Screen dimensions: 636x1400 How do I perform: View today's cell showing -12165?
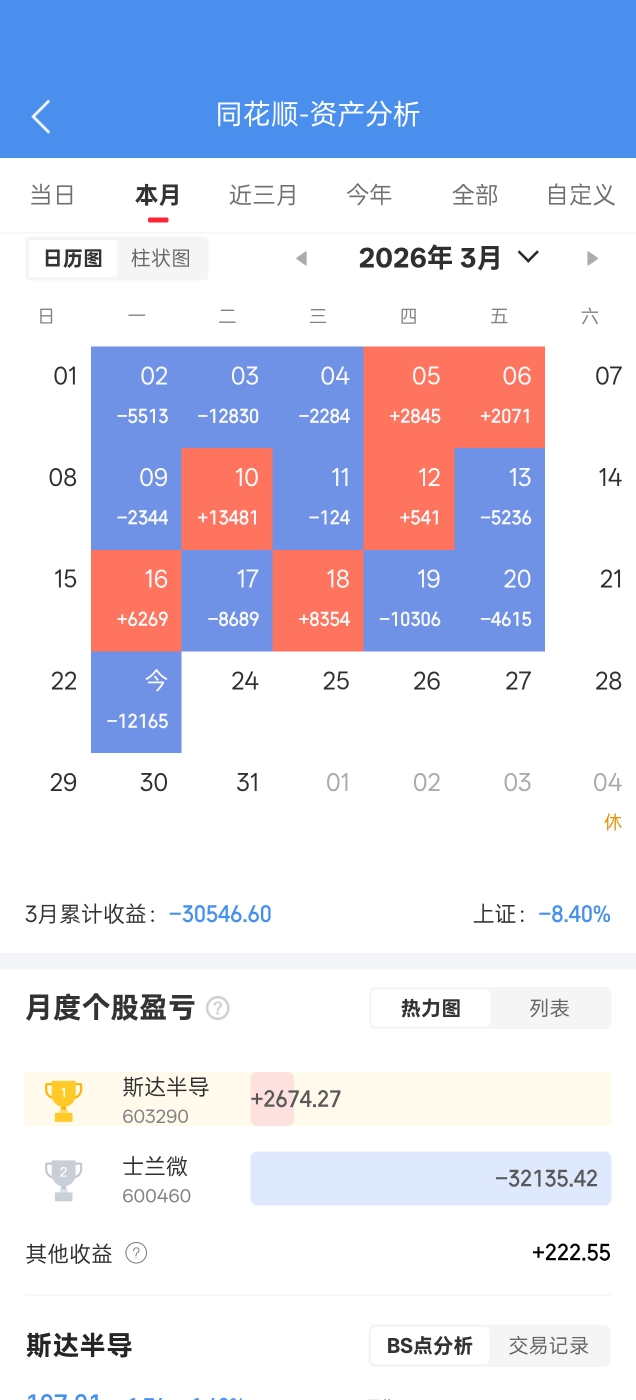tap(137, 702)
